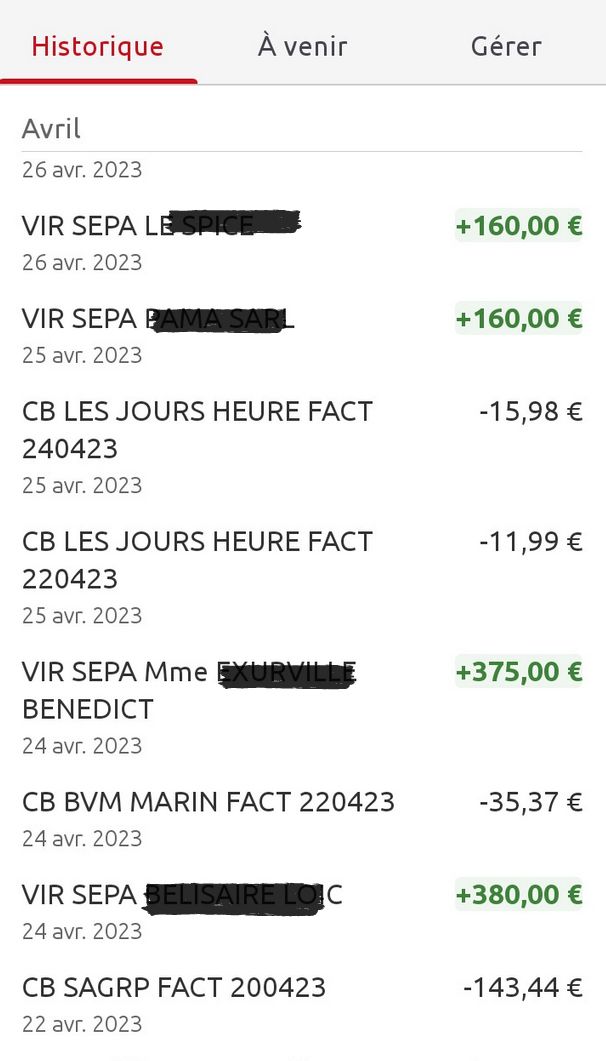
Task: View the CB BVM MARIN transaction
Action: pyautogui.click(x=300, y=818)
